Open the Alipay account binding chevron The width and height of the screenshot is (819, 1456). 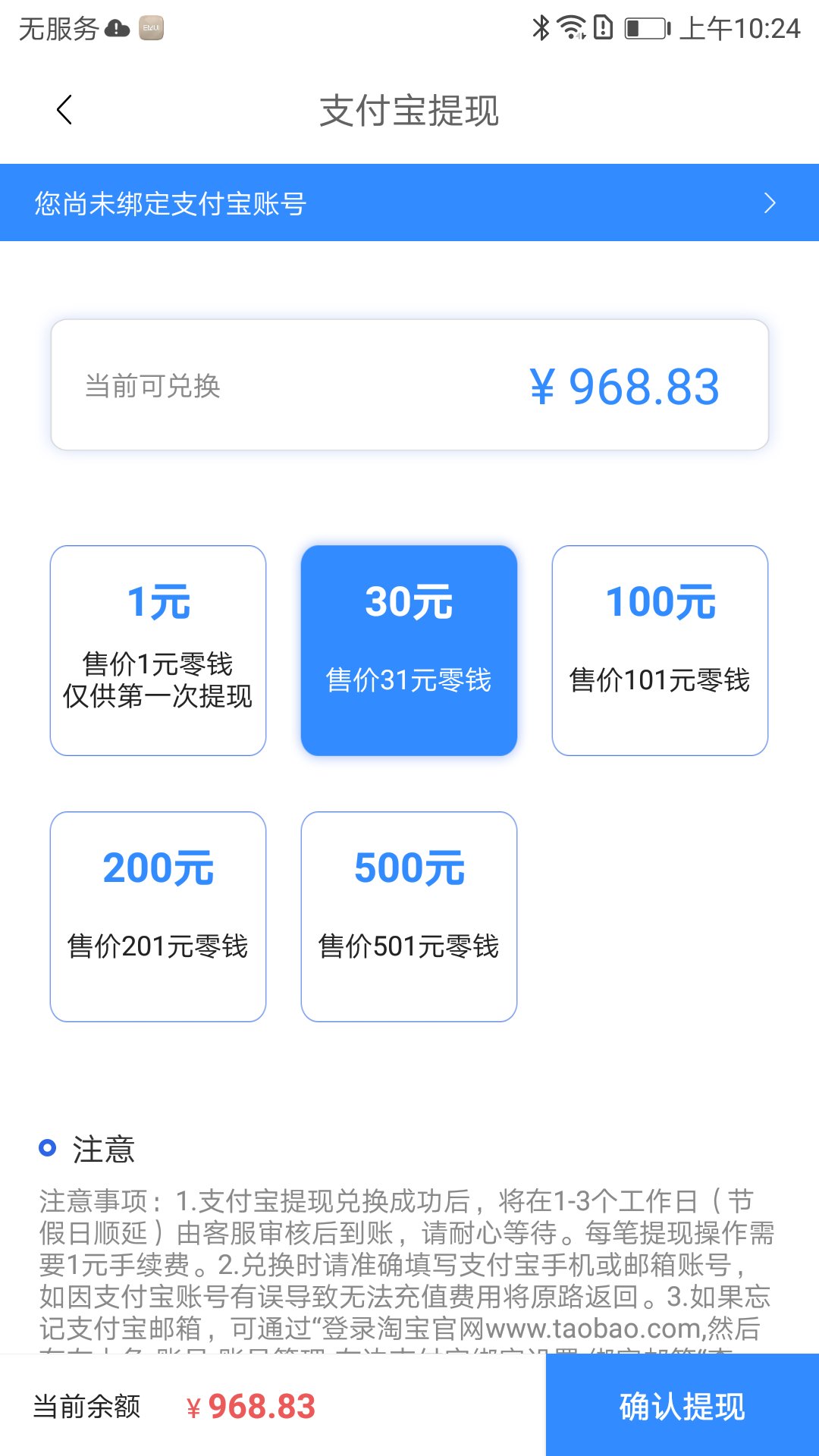pos(769,202)
